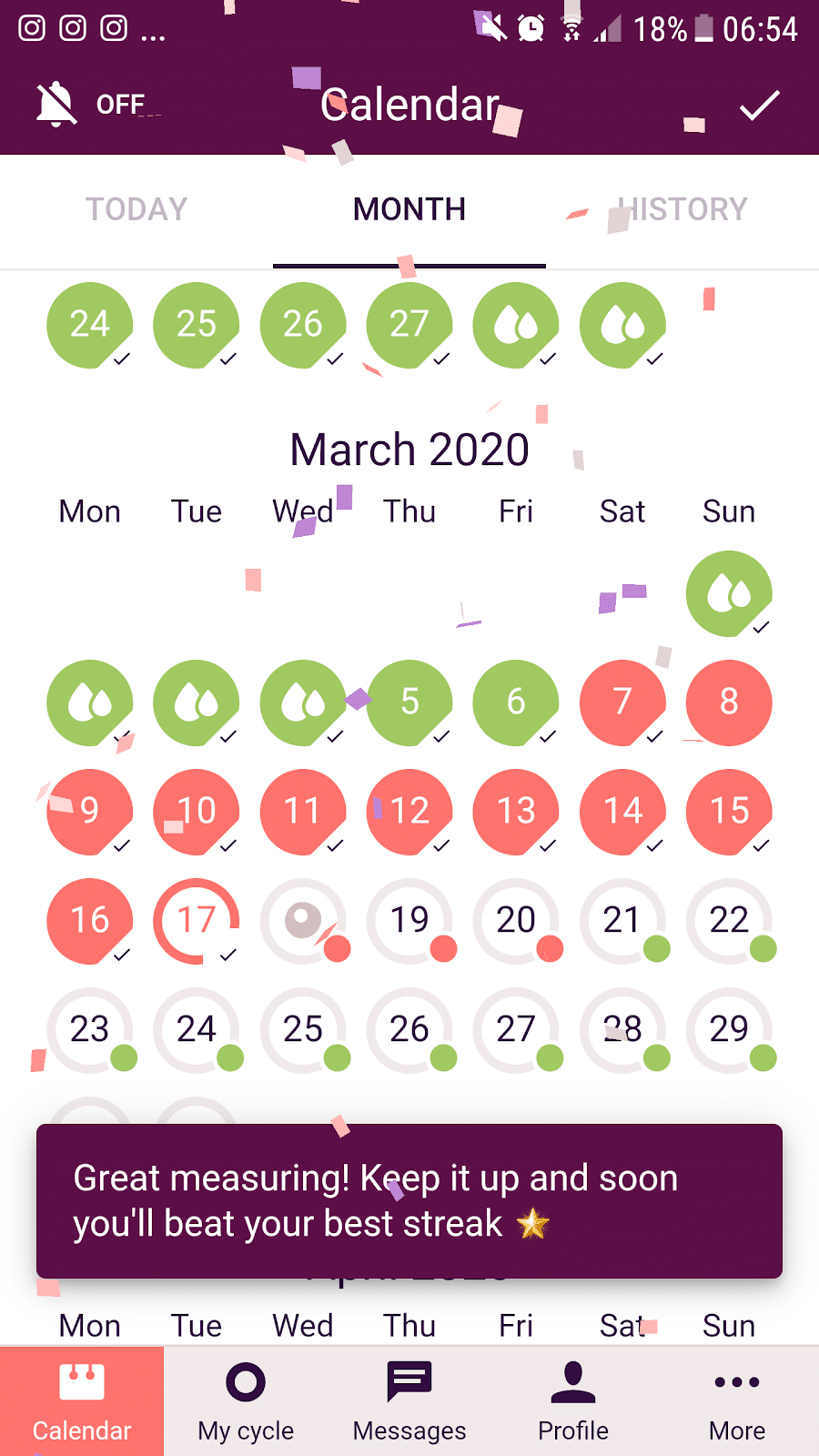819x1456 pixels.
Task: Select March 19 on the calendar
Action: (409, 920)
